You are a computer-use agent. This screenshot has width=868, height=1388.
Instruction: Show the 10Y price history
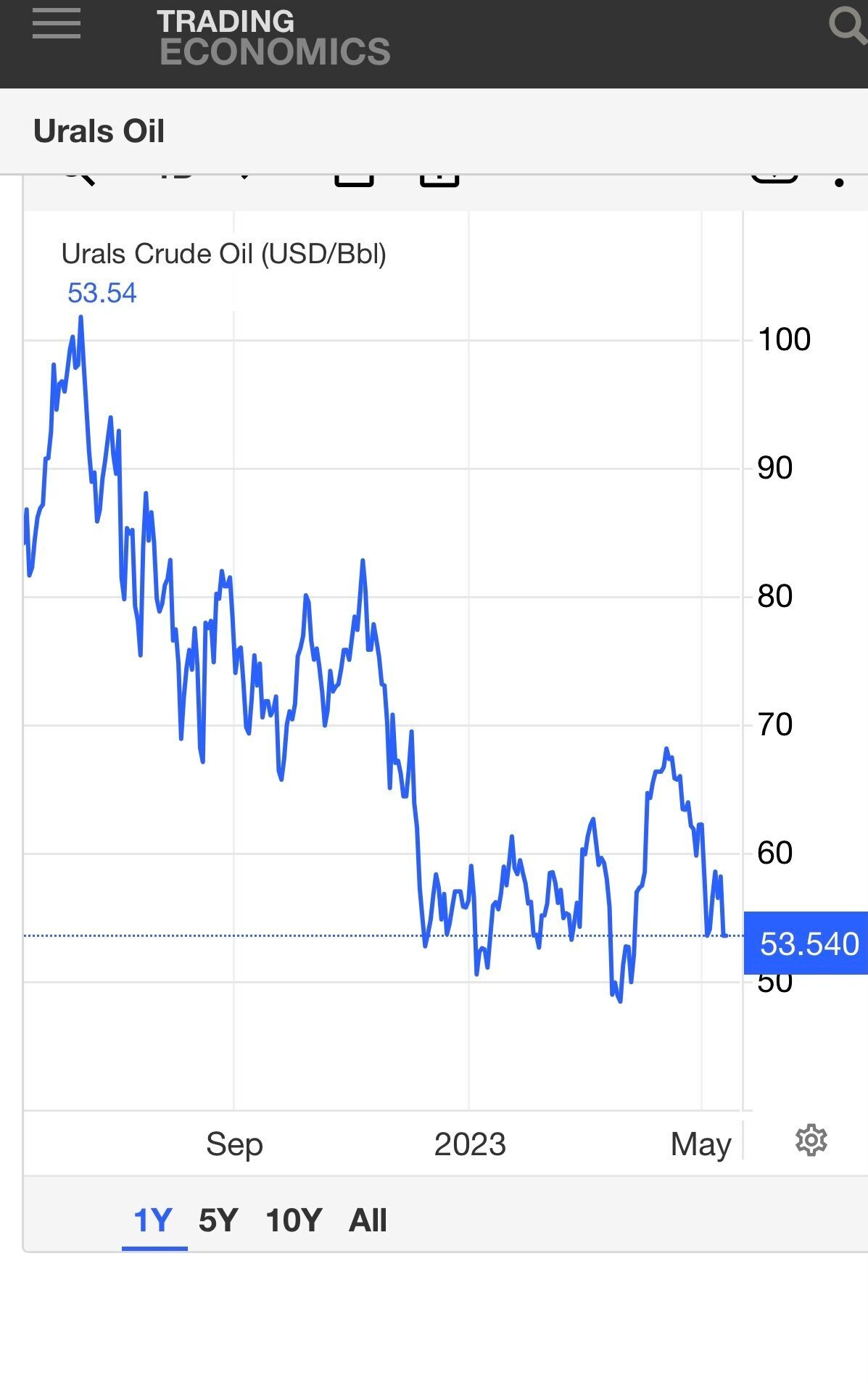pyautogui.click(x=294, y=1220)
